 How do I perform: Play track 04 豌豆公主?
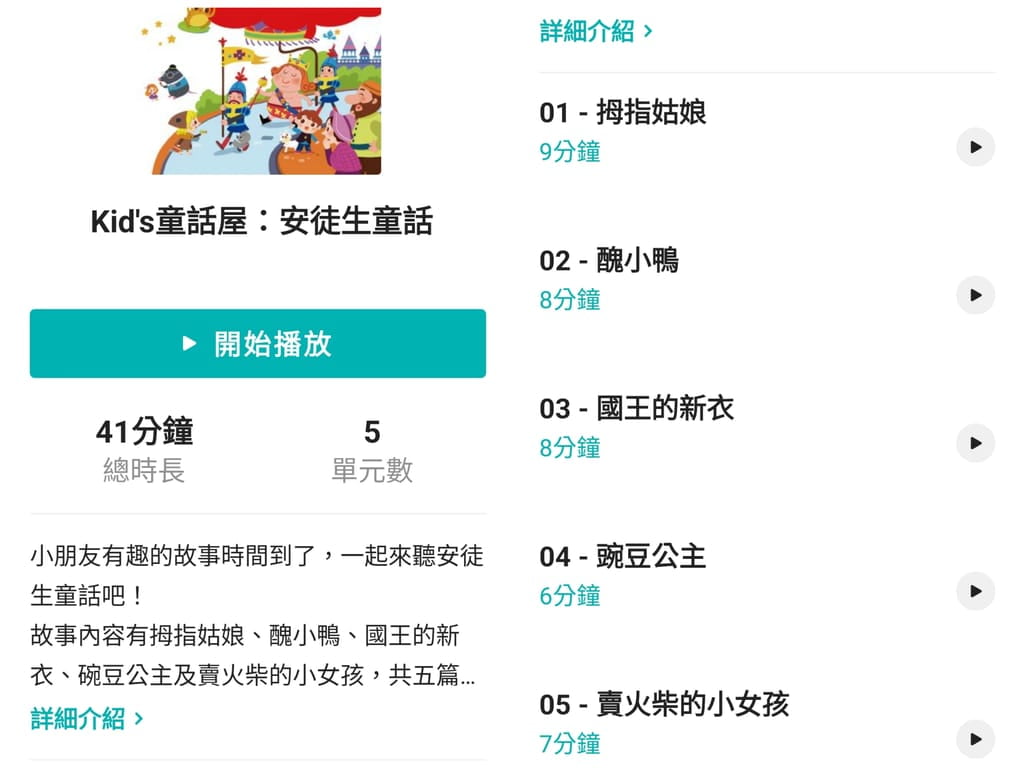pyautogui.click(x=975, y=591)
